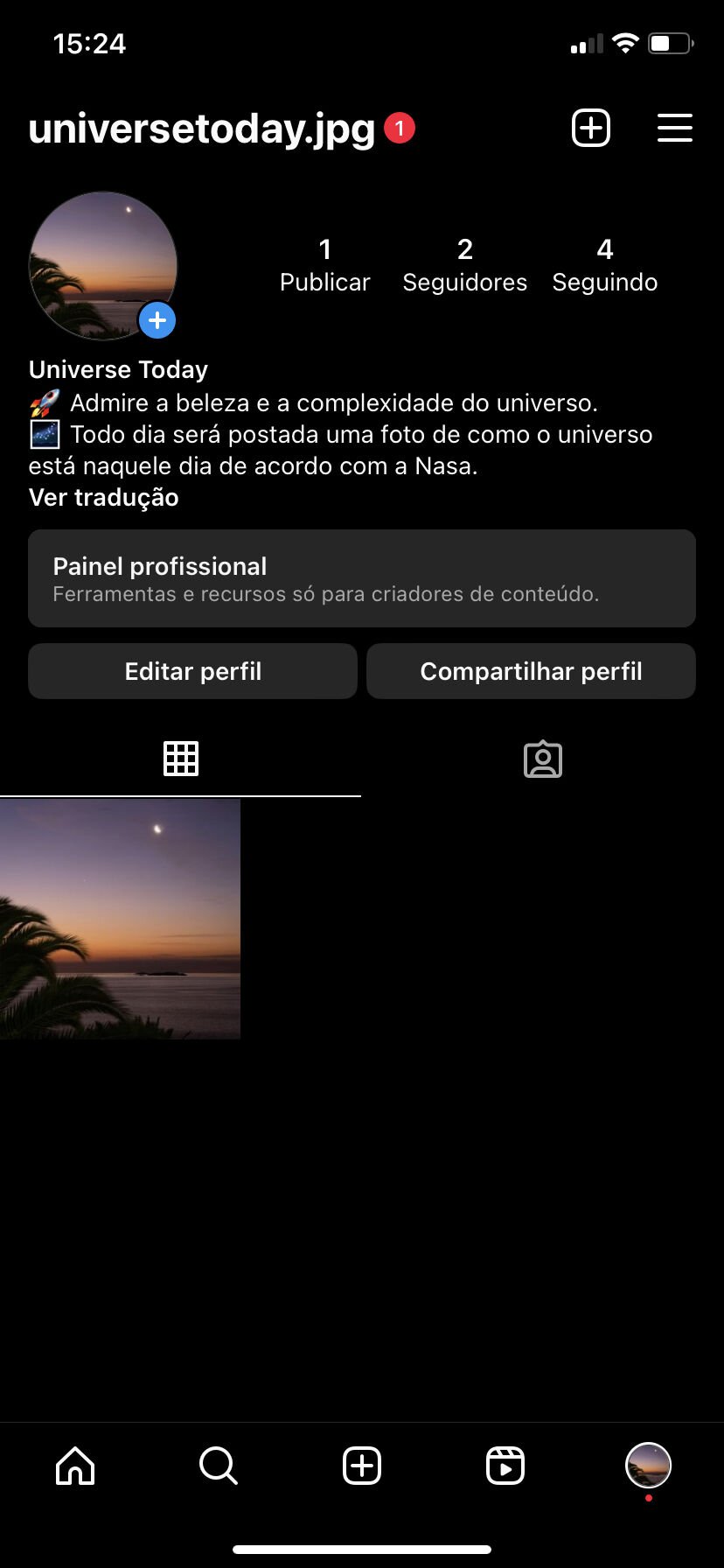Switch to the tagged photos tab

click(543, 759)
